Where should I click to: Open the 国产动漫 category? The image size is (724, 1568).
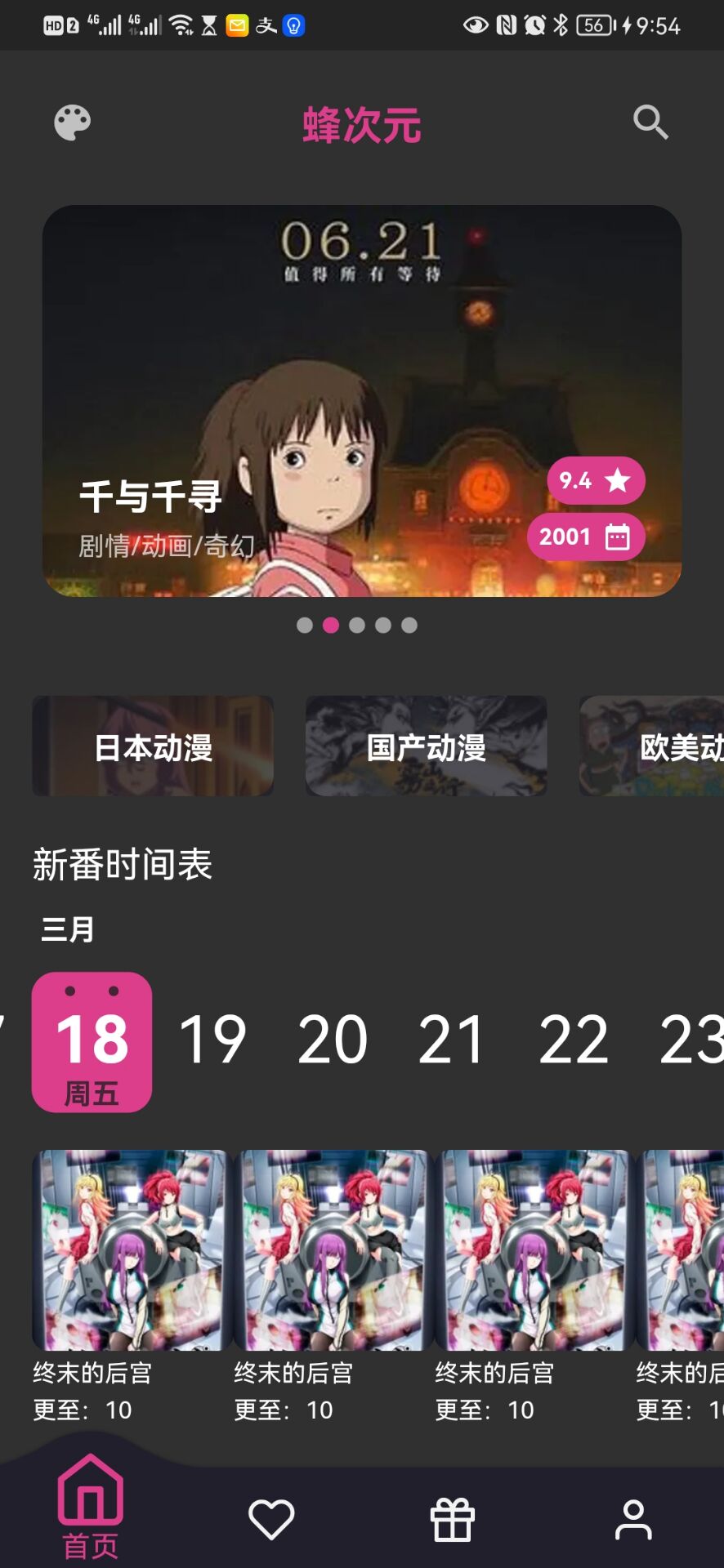(426, 746)
